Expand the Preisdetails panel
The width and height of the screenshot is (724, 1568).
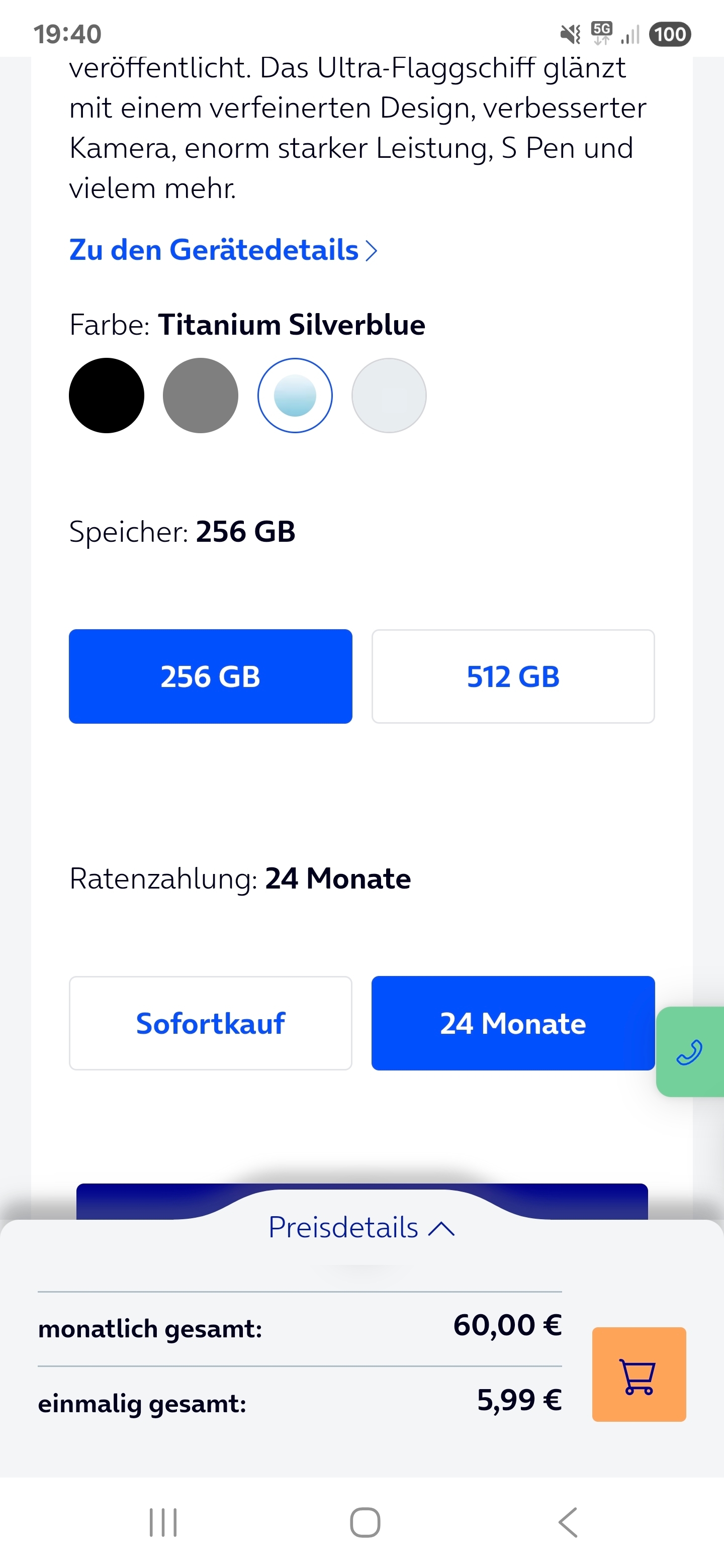361,1227
